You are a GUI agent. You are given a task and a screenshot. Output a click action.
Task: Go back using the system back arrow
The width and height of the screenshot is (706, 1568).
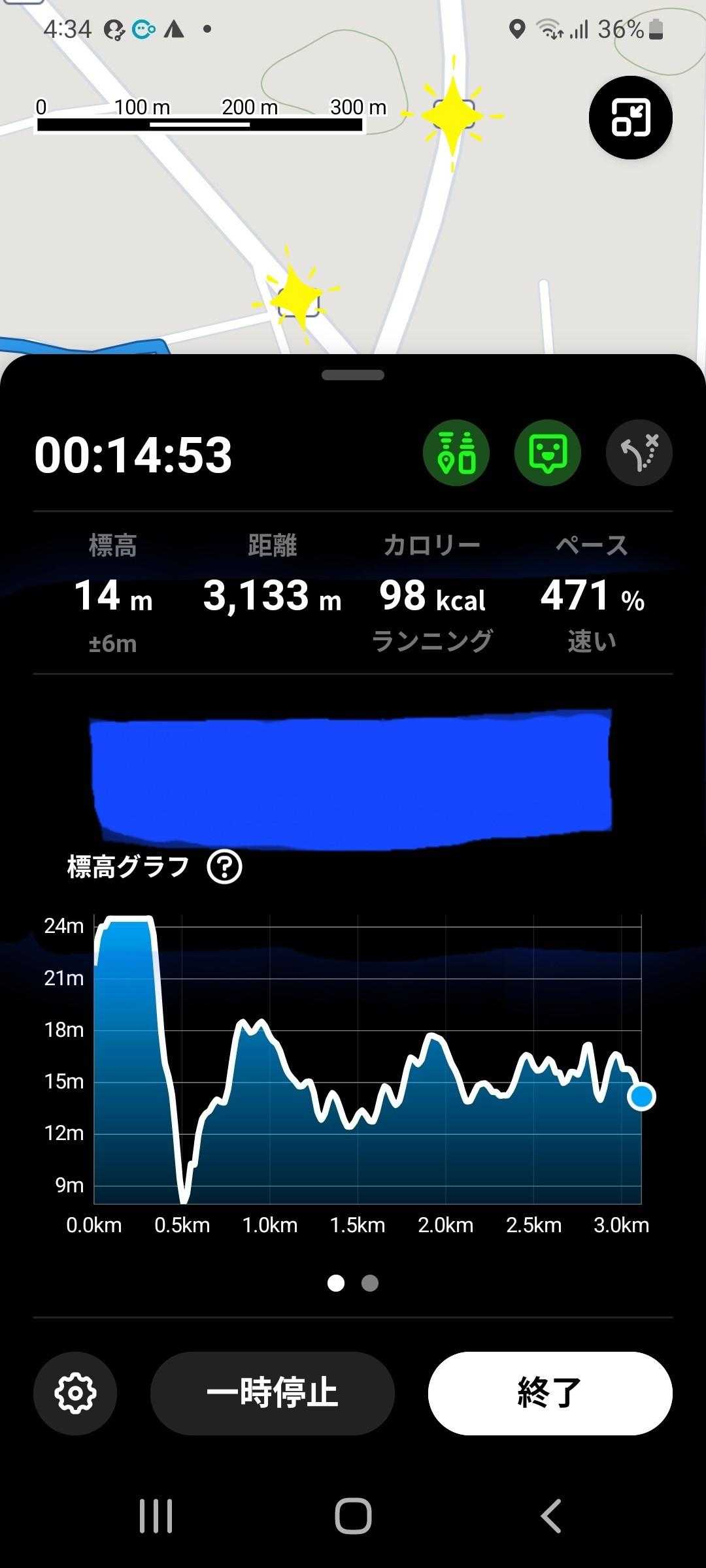point(550,1515)
